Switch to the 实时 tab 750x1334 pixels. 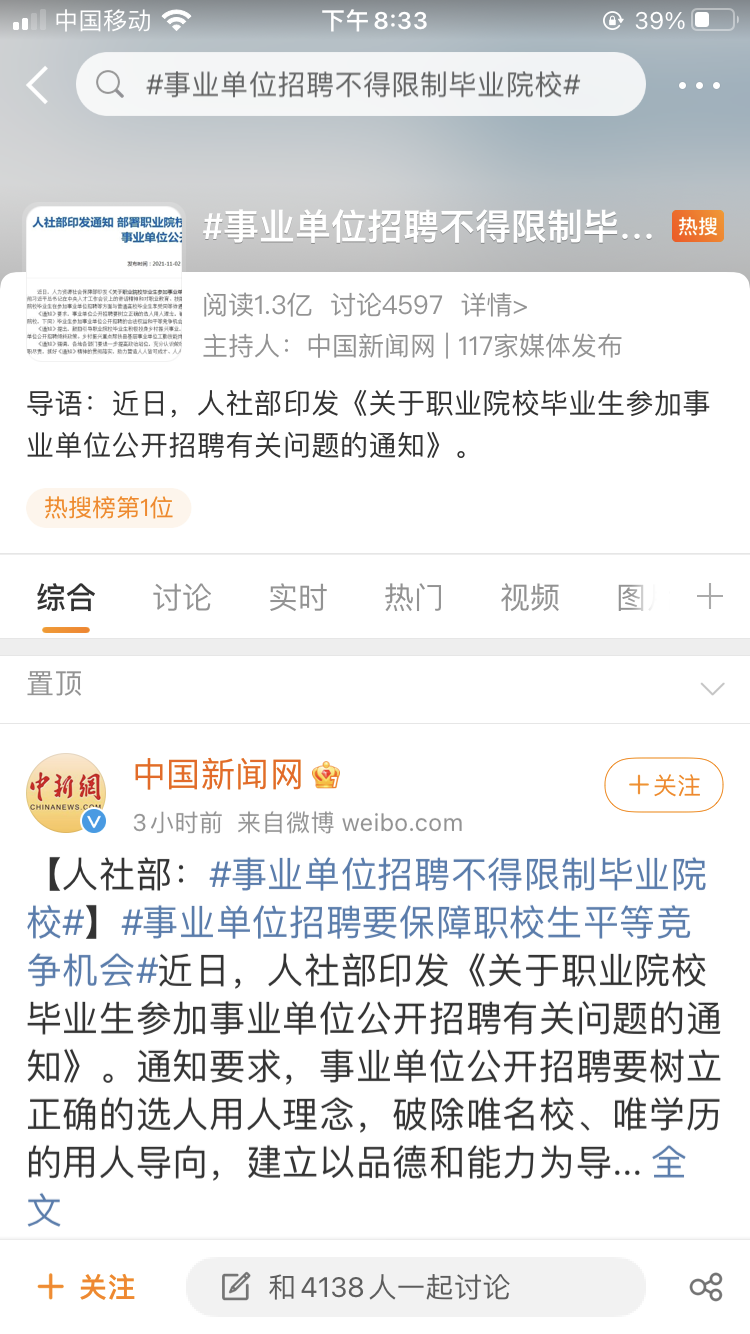(x=298, y=598)
